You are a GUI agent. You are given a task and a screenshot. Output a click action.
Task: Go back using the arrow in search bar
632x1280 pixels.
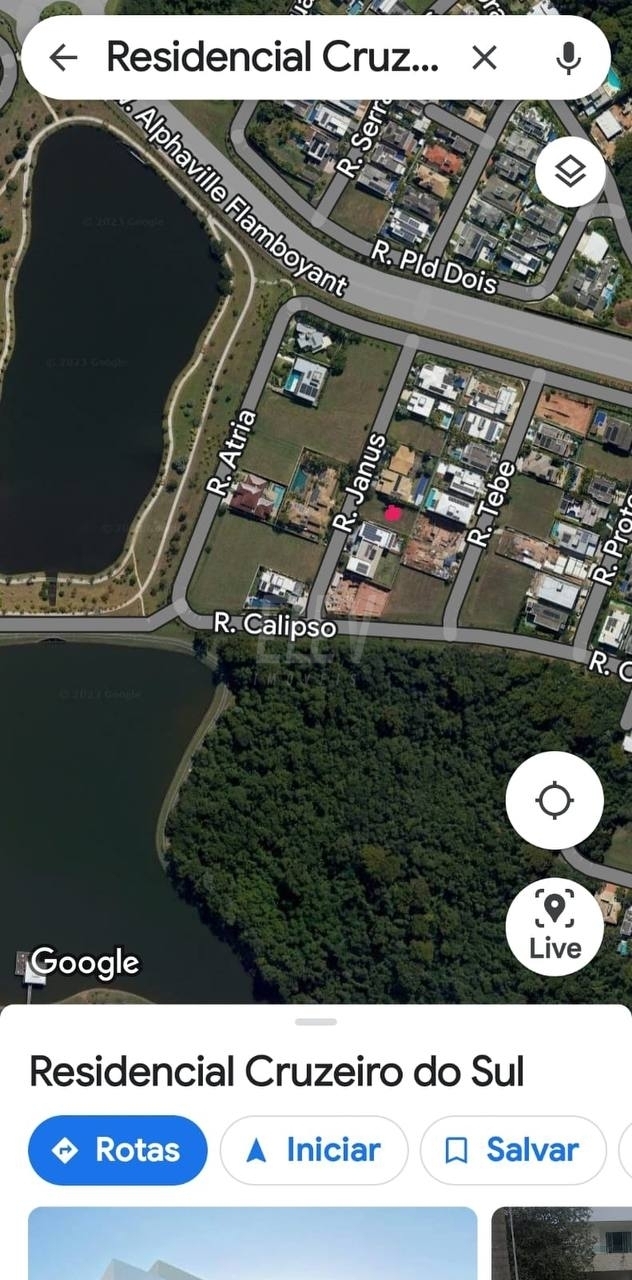coord(63,58)
